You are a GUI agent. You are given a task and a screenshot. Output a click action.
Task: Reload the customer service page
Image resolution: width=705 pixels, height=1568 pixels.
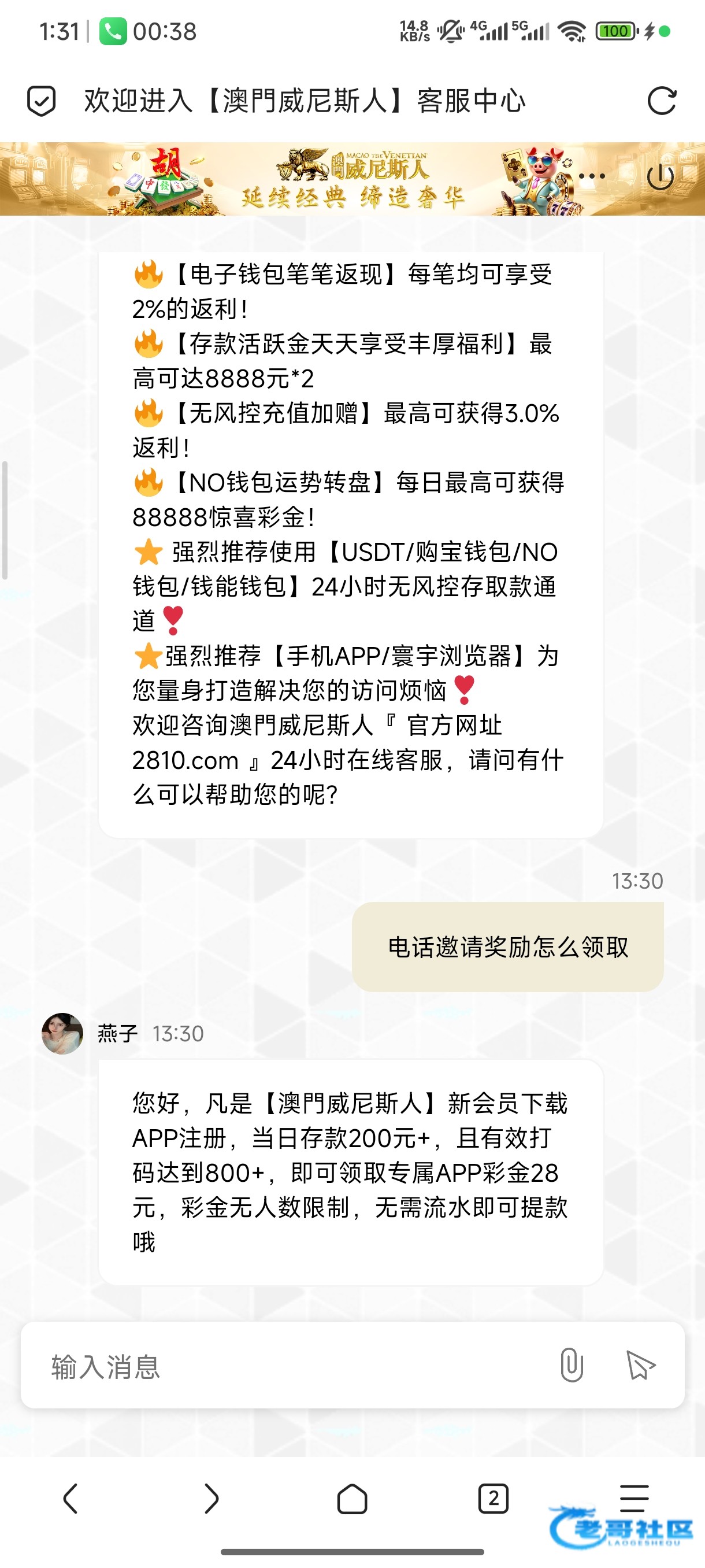pyautogui.click(x=662, y=101)
